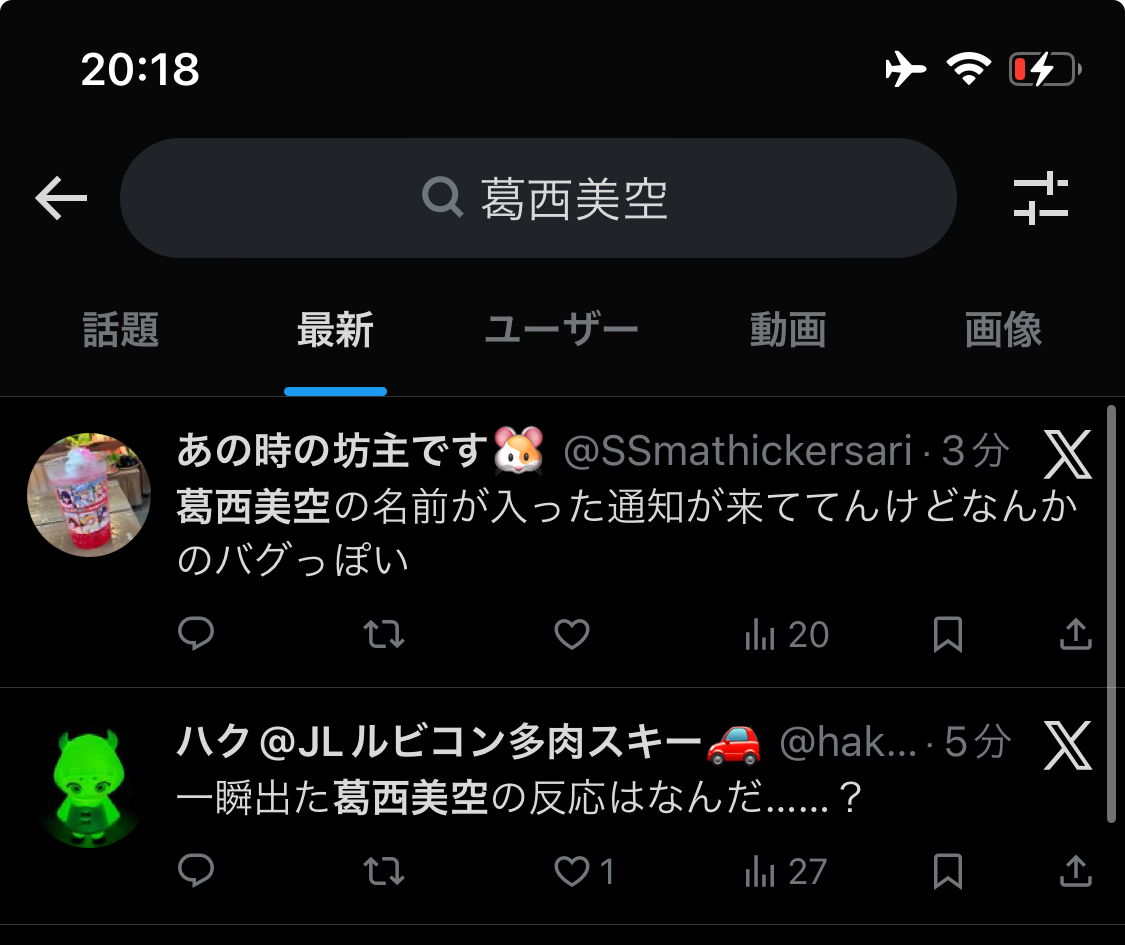The width and height of the screenshot is (1125, 945).
Task: Switch to the 話題 tab
Action: 121,330
